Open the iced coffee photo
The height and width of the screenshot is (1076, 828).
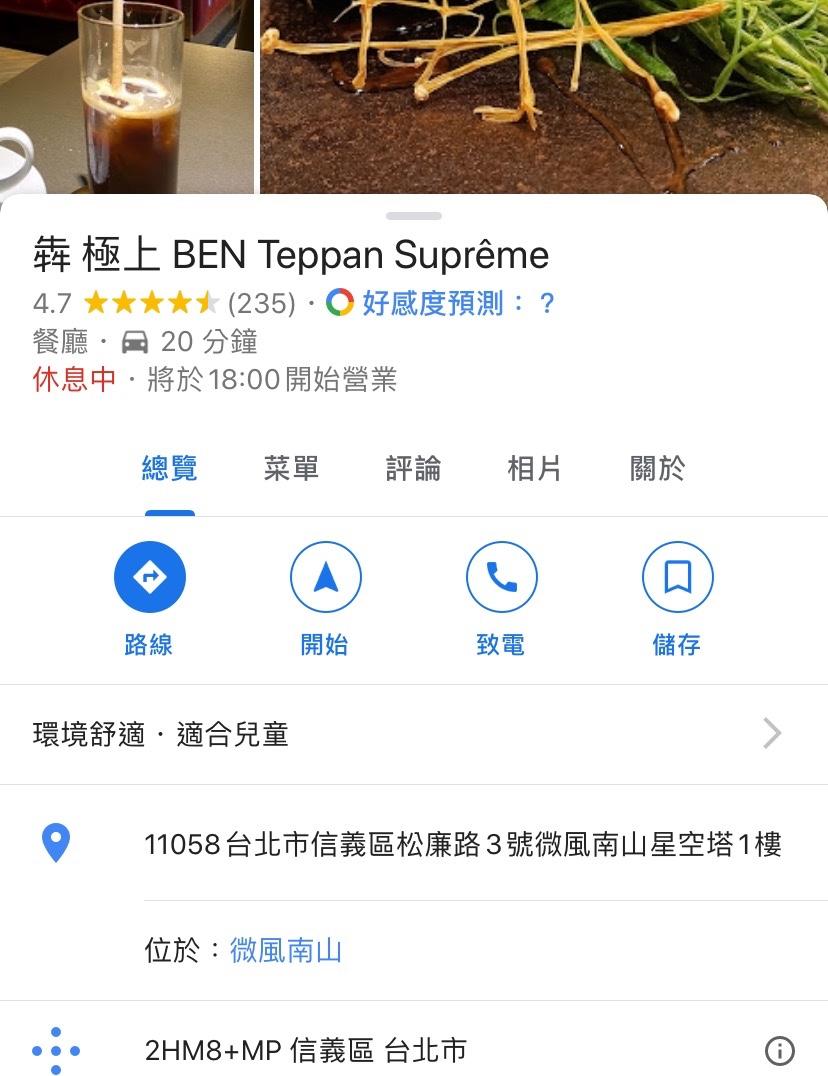click(x=127, y=96)
